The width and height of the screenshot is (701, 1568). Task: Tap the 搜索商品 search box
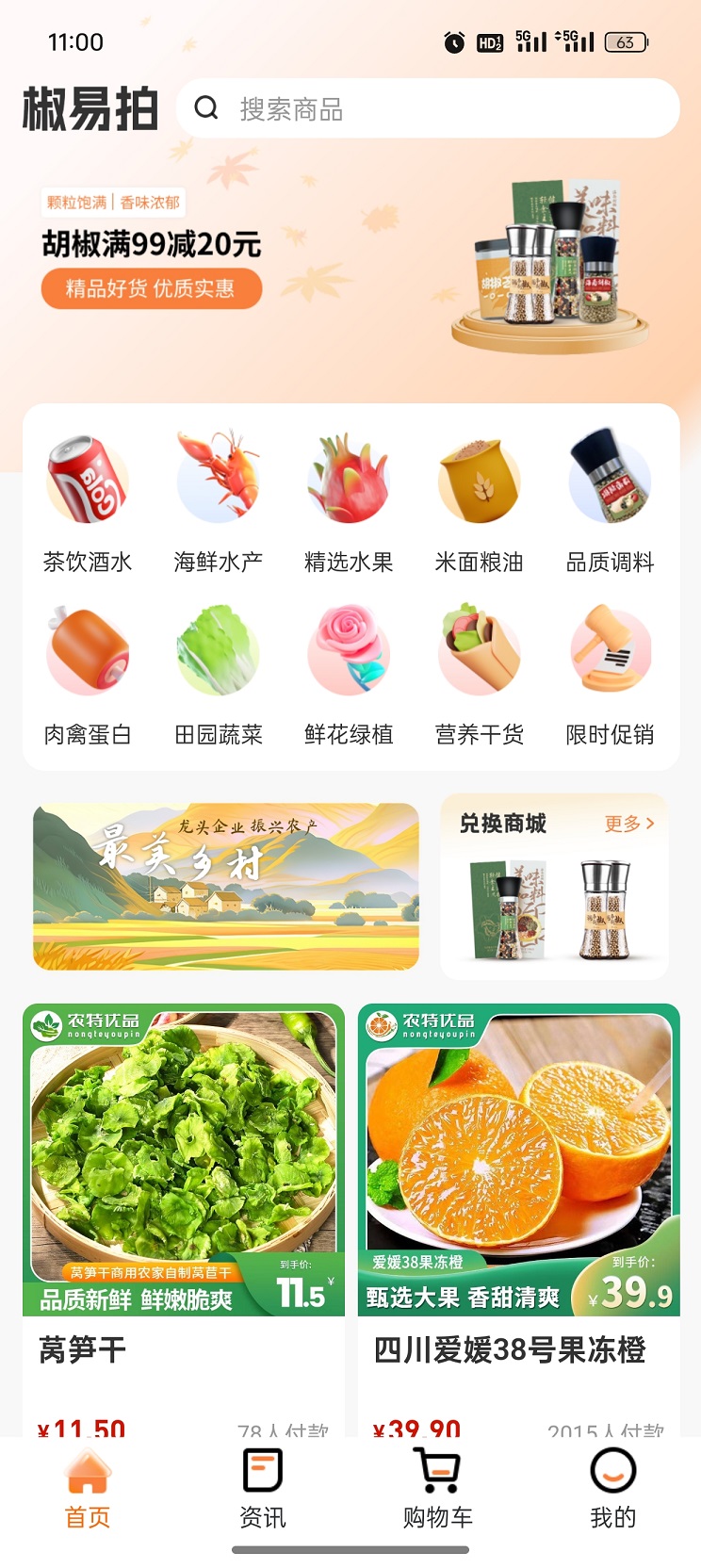pos(427,109)
